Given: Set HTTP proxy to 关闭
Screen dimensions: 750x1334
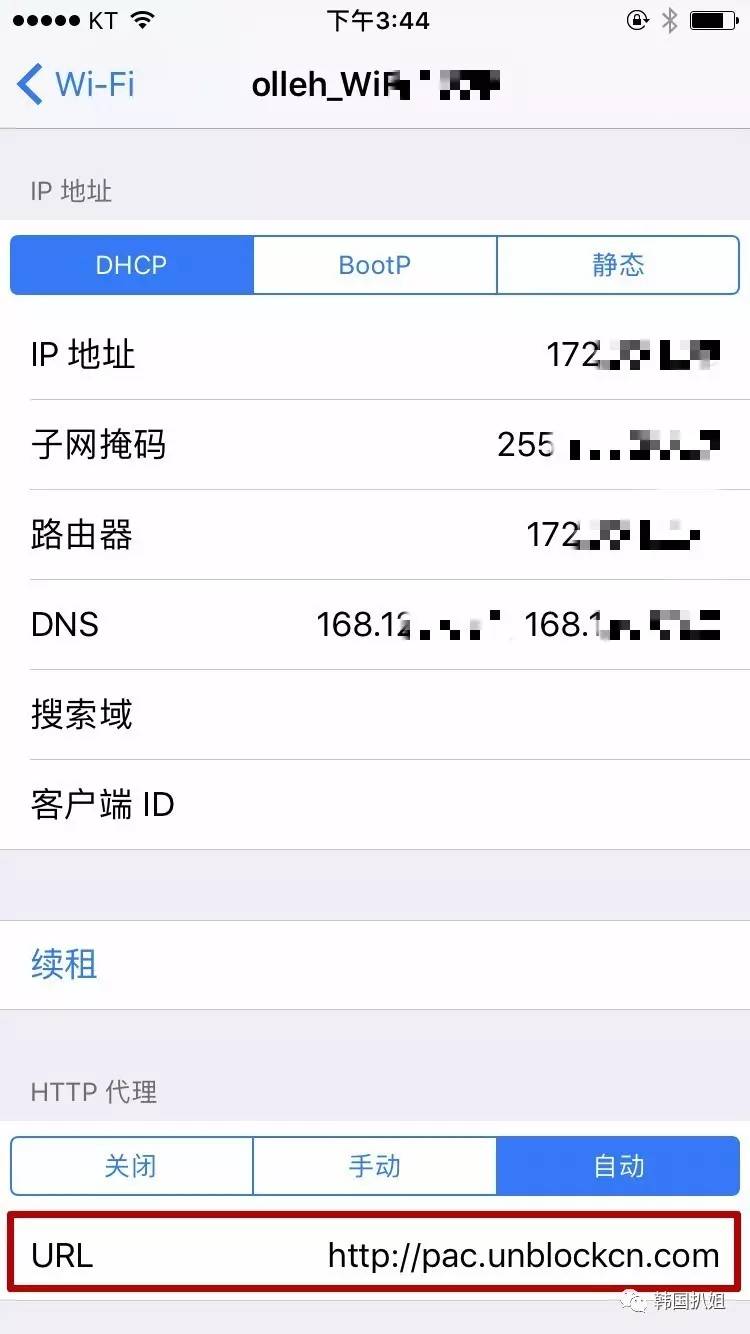Looking at the screenshot, I should click(131, 1166).
